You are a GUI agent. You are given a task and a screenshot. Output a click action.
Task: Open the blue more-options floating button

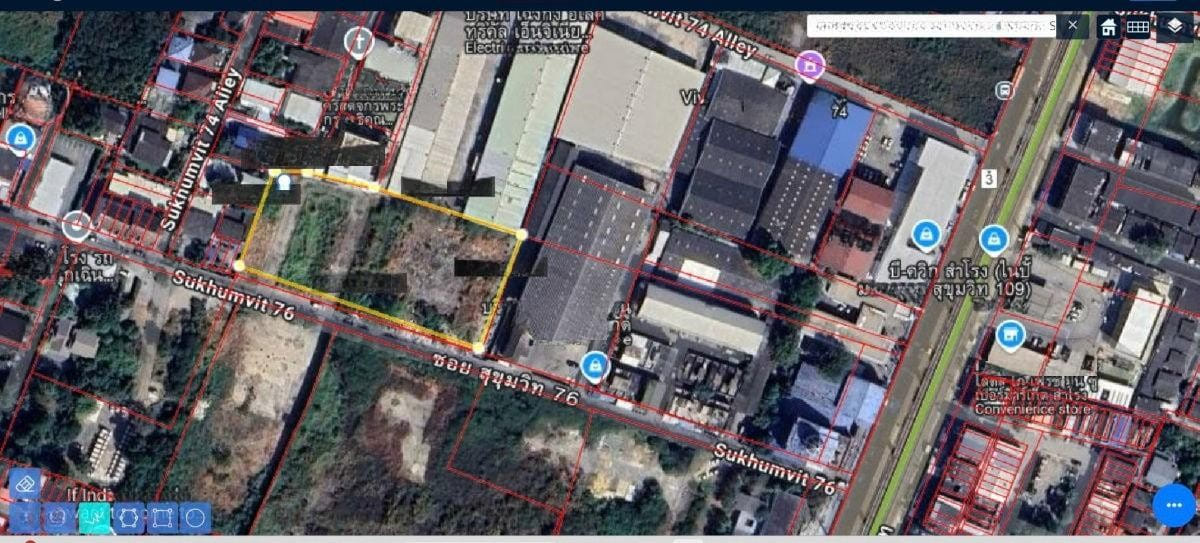click(1174, 505)
